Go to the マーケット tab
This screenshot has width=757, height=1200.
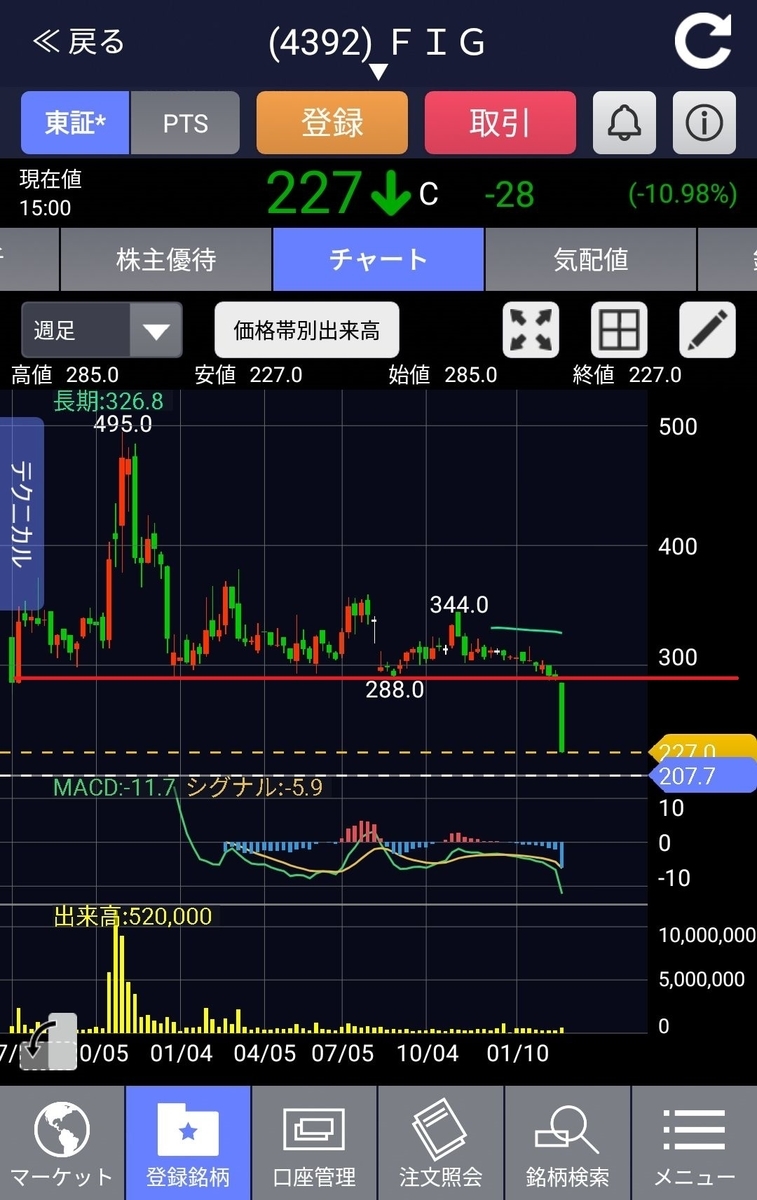click(62, 1143)
